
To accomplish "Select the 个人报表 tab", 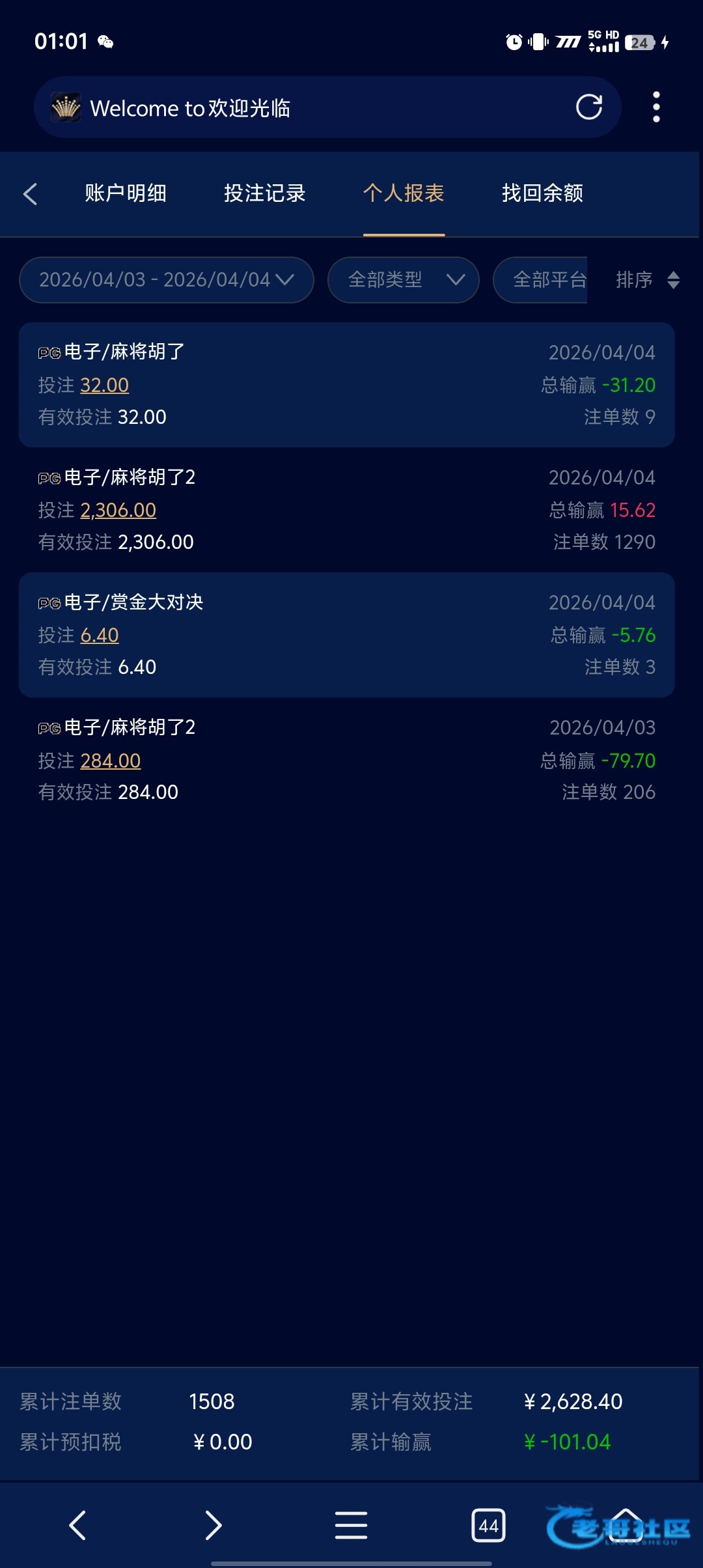I will (x=404, y=193).
